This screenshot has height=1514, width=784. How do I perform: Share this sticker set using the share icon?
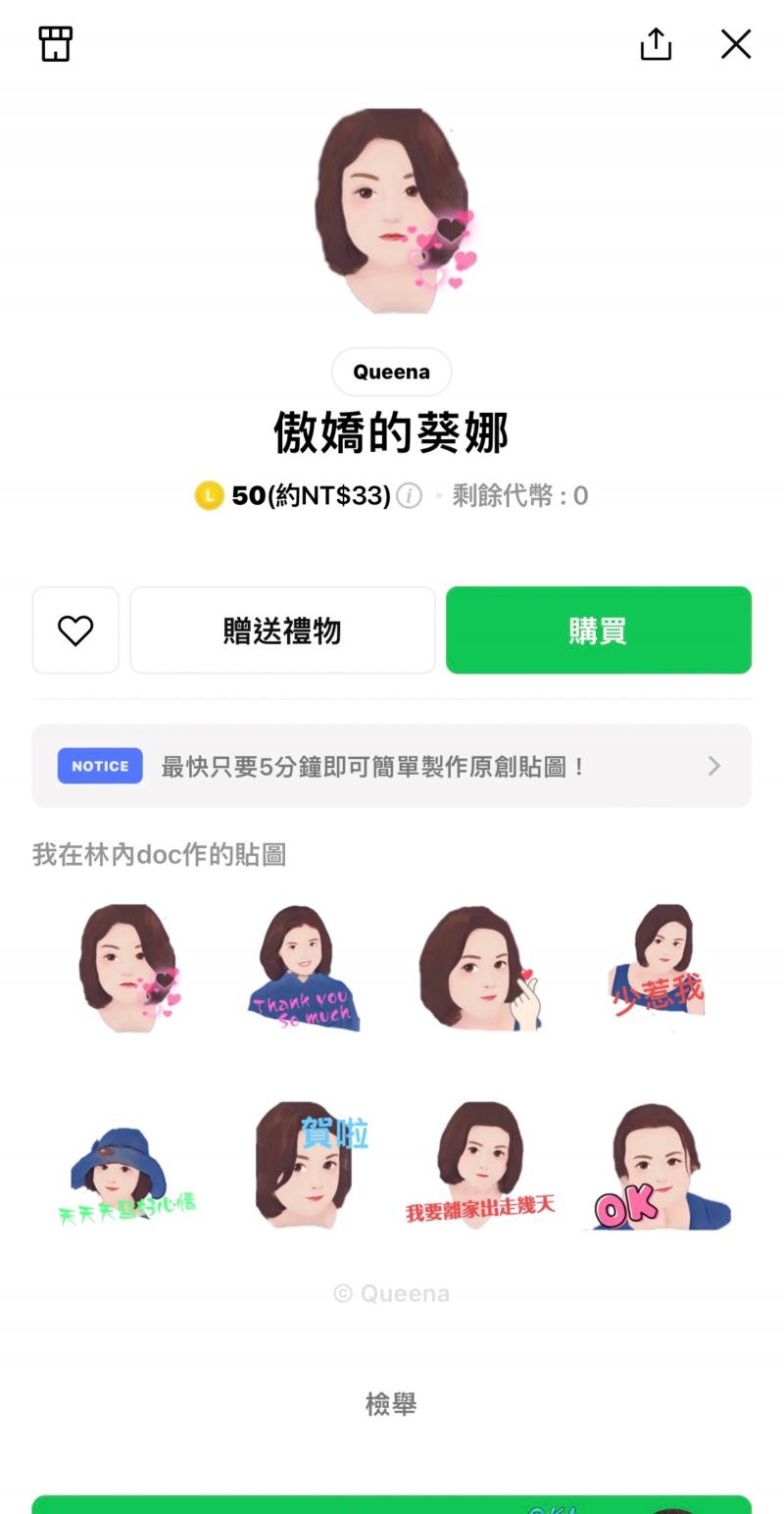(655, 43)
